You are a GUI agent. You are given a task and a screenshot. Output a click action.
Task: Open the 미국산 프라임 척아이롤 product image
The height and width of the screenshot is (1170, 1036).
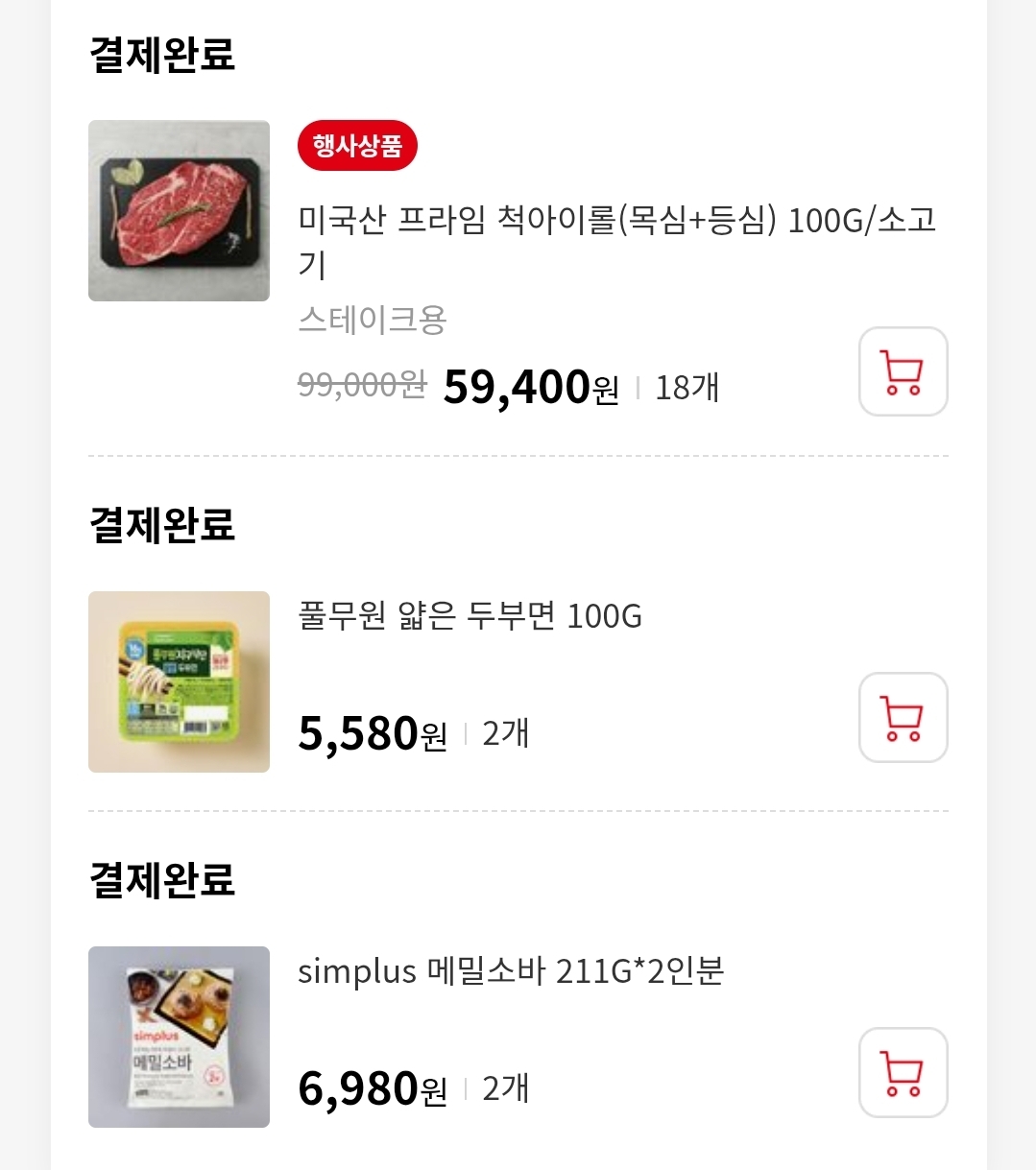tap(179, 210)
